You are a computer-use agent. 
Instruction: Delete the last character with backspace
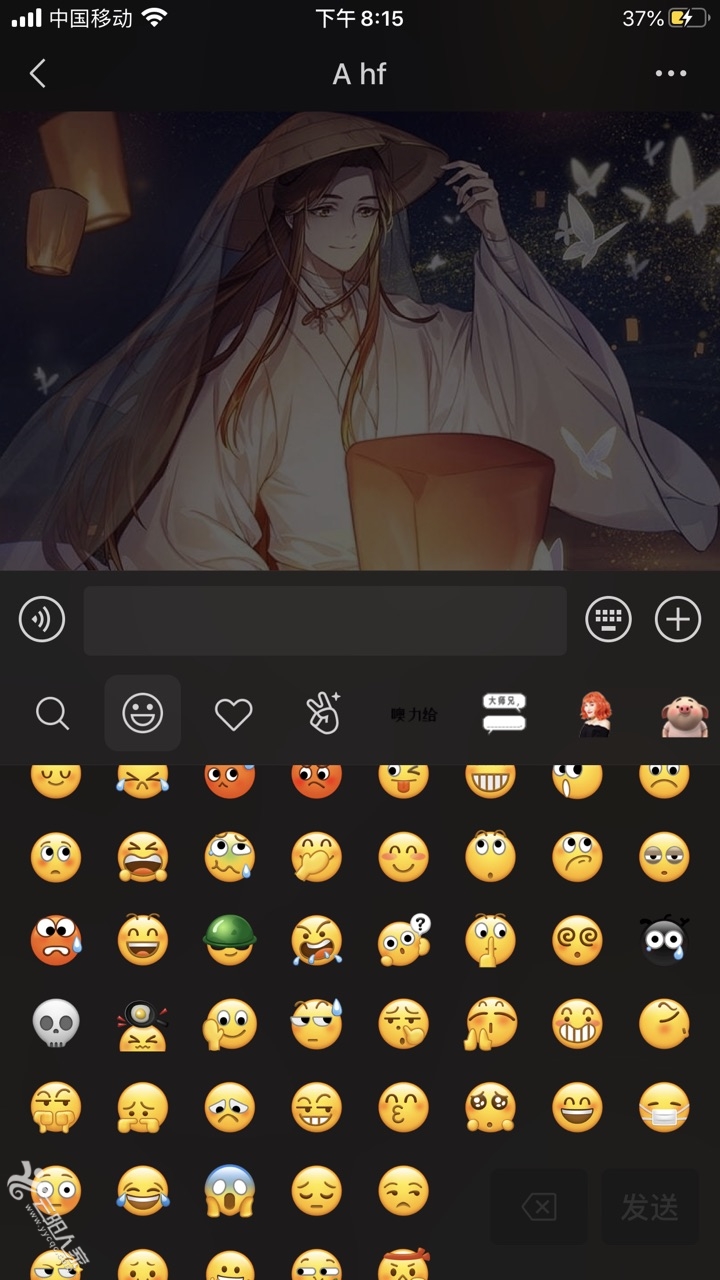[x=539, y=1207]
